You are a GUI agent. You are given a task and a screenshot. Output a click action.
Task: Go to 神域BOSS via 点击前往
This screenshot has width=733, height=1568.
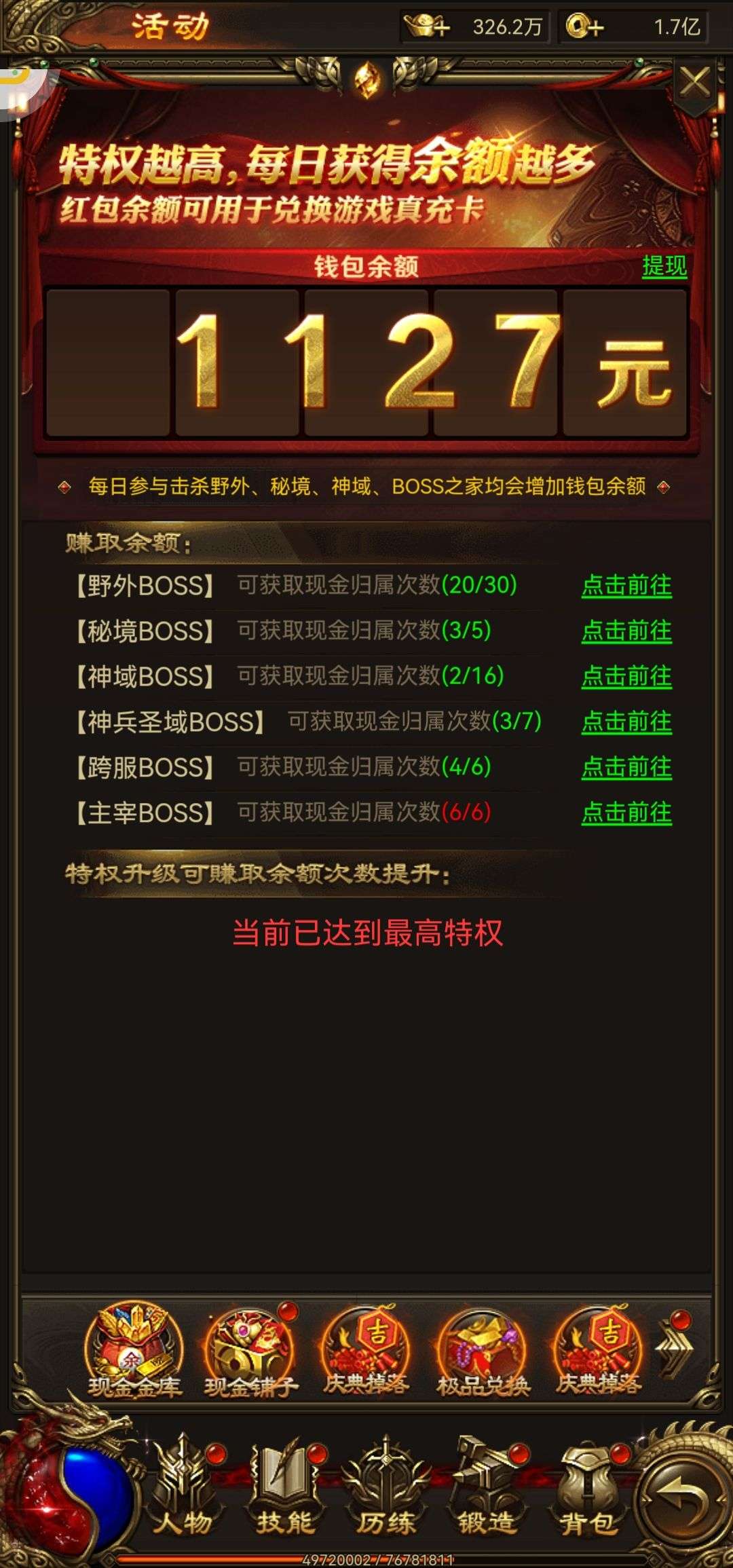point(626,676)
